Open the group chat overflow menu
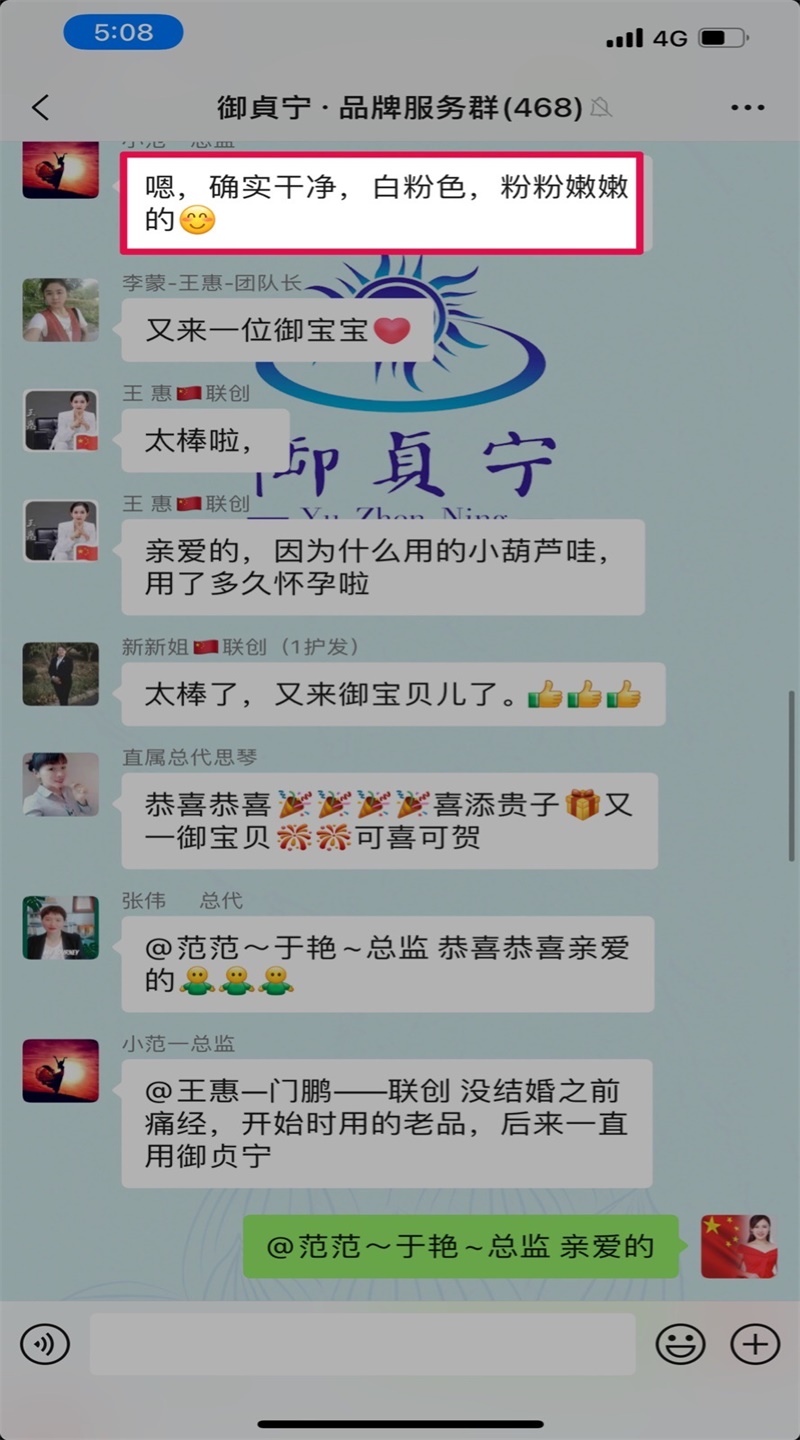 point(747,108)
